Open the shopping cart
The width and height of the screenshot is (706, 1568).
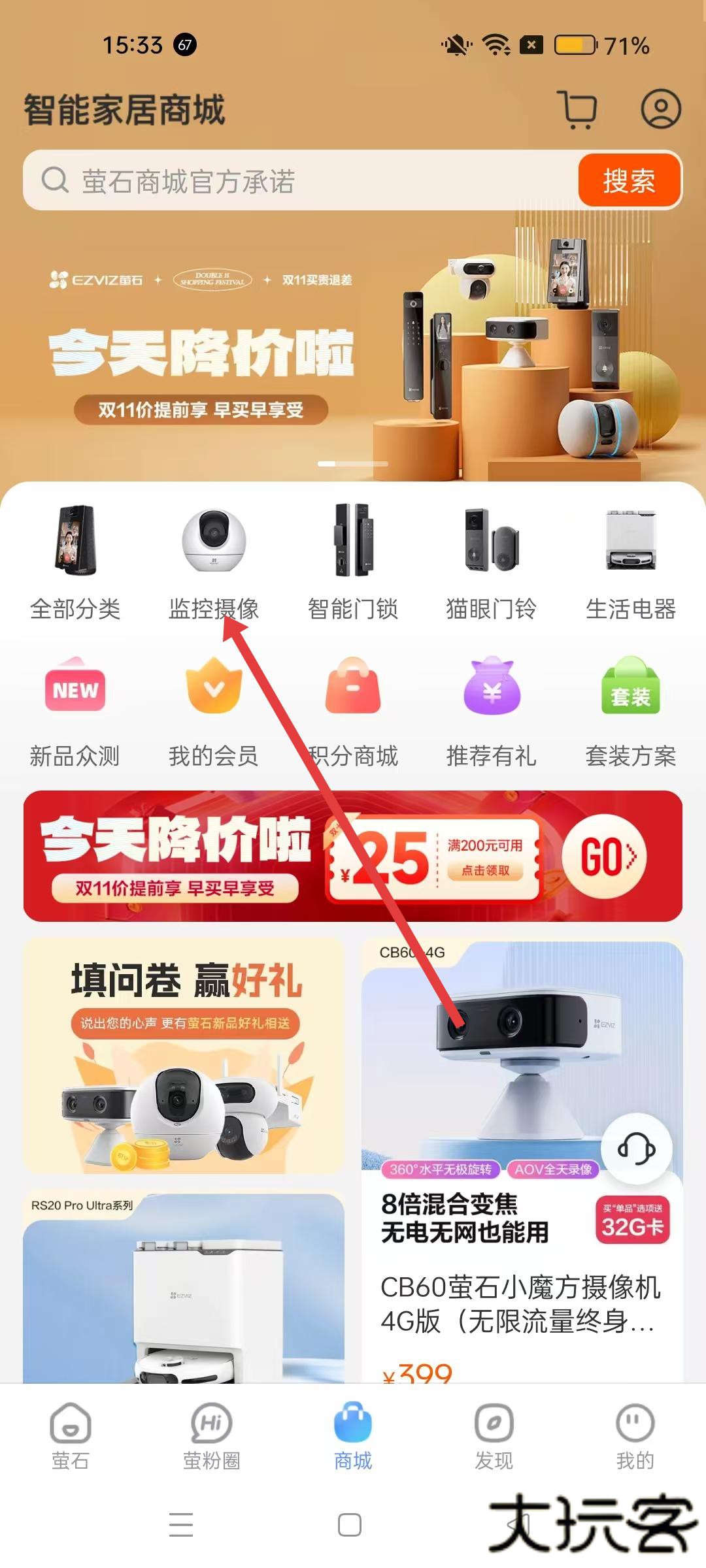pyautogui.click(x=578, y=109)
